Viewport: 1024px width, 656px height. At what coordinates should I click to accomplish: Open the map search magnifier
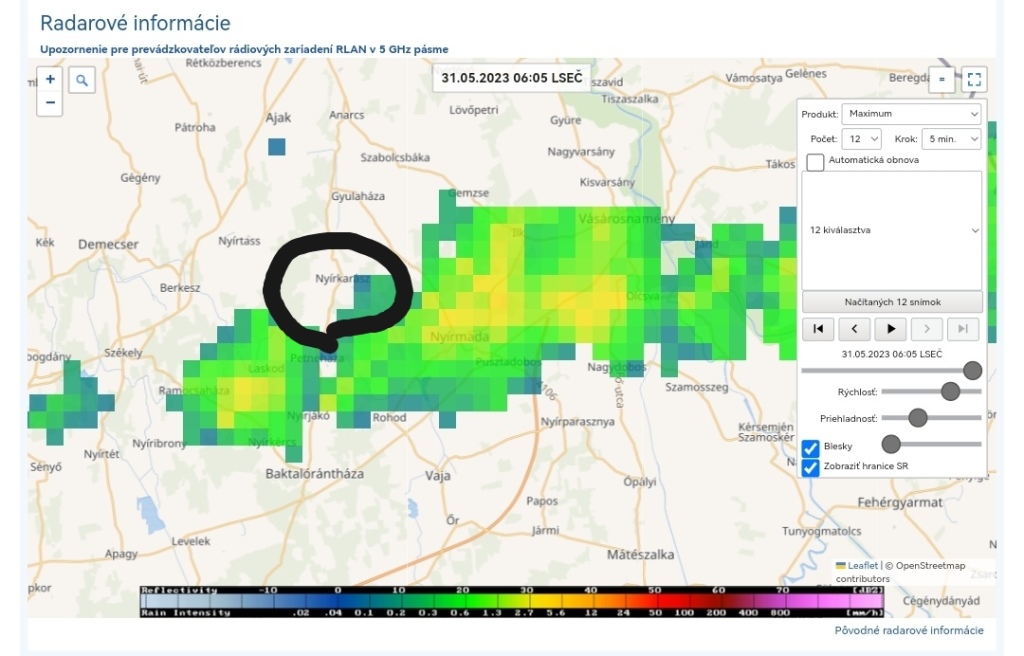pos(82,80)
